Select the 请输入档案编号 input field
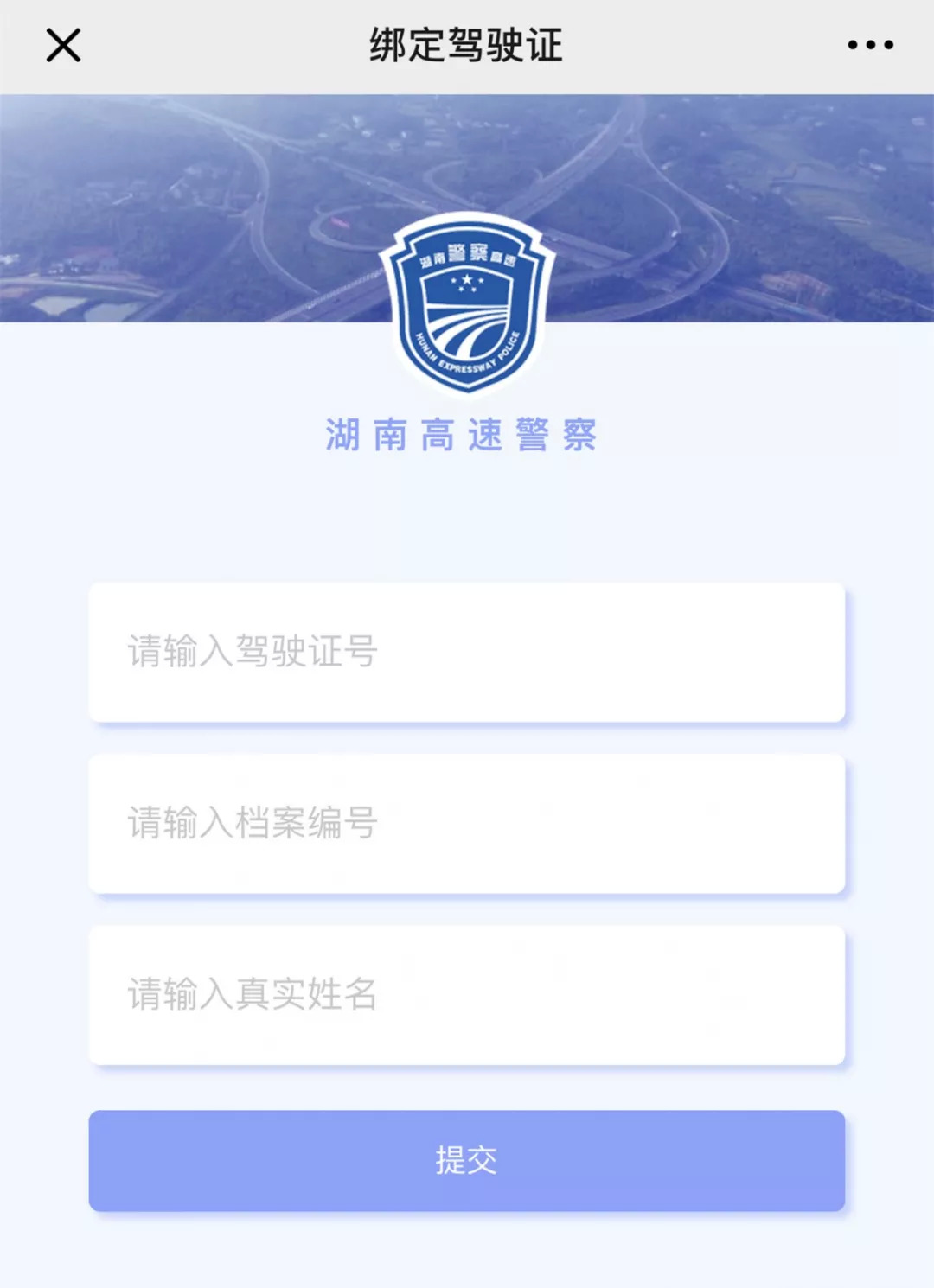Image resolution: width=934 pixels, height=1288 pixels. (x=466, y=823)
